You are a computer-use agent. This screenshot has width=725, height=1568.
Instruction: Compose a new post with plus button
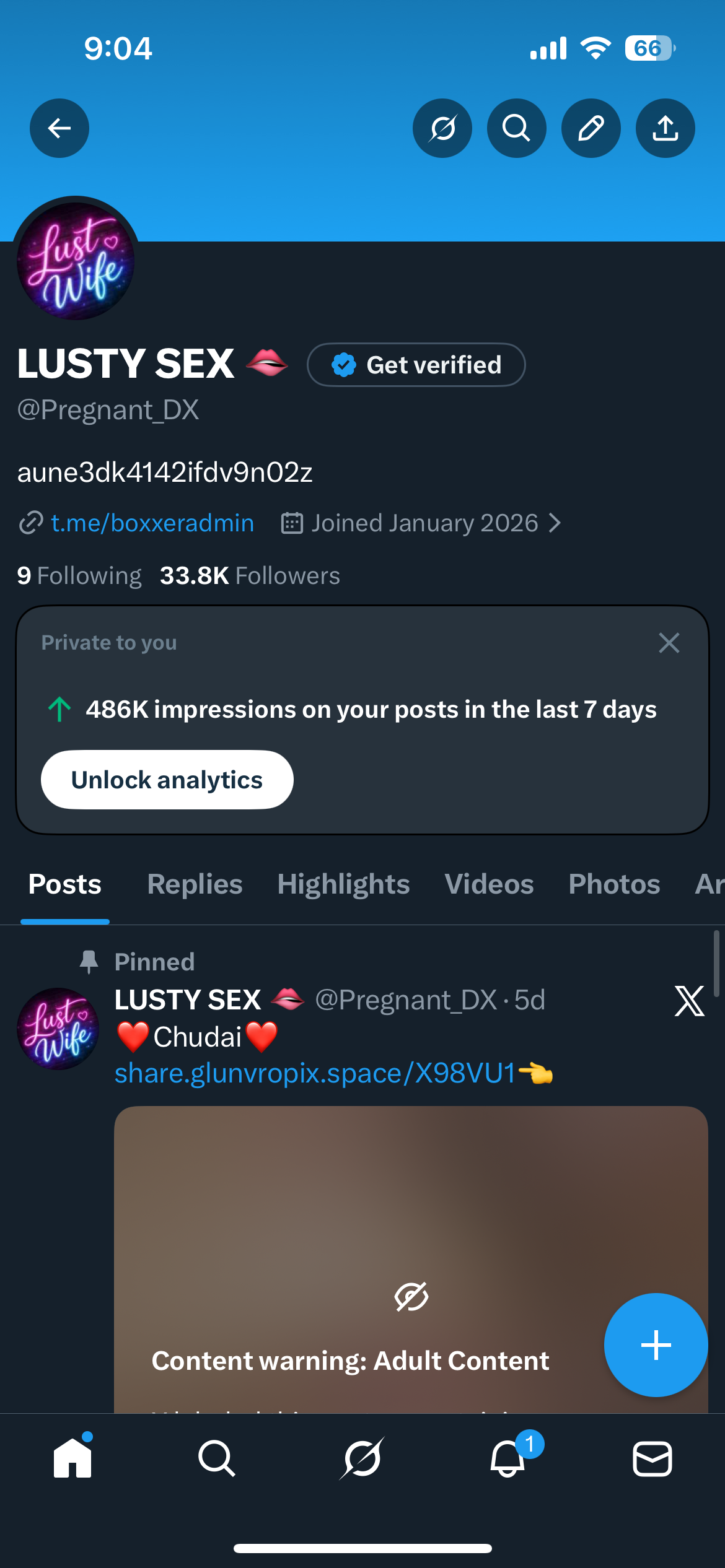(656, 1345)
